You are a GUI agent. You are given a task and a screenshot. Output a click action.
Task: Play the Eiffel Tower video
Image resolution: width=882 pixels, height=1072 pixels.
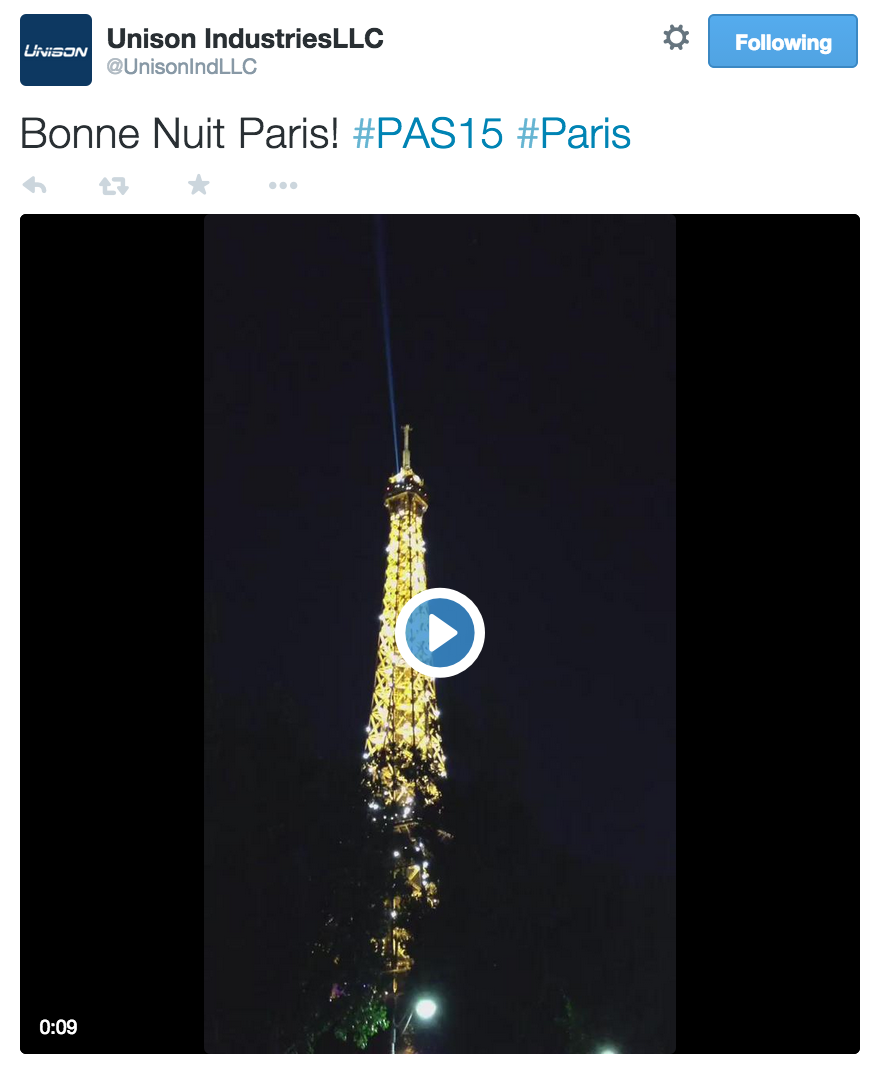[440, 633]
